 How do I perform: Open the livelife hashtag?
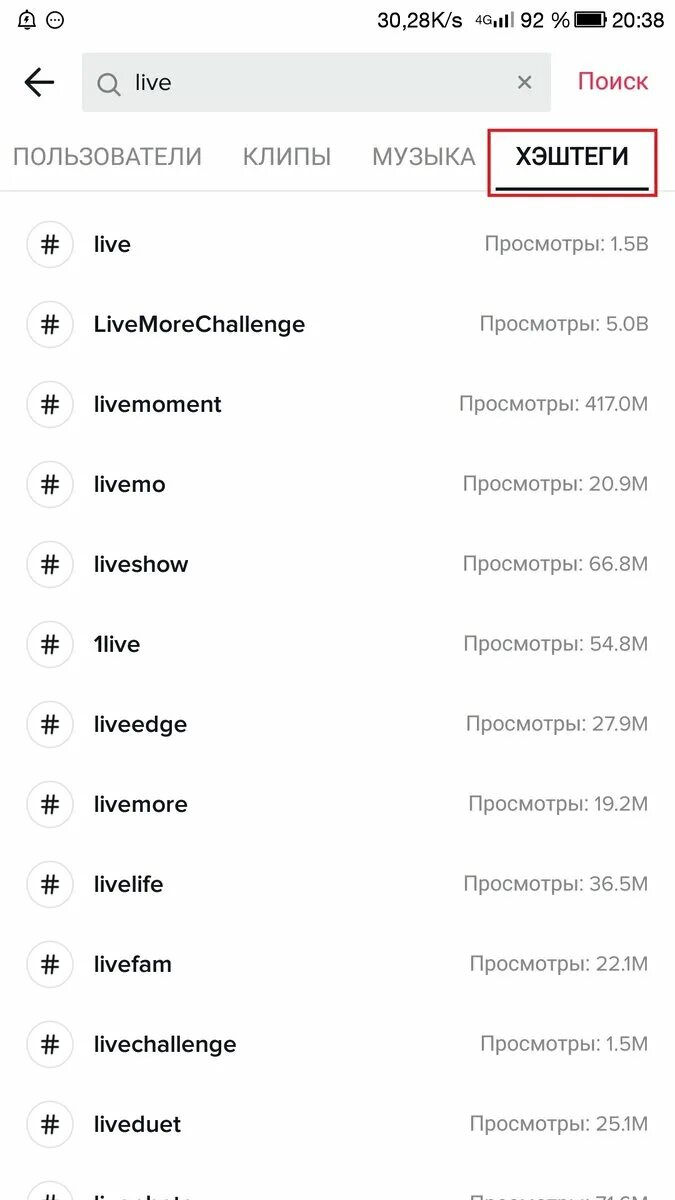[337, 884]
